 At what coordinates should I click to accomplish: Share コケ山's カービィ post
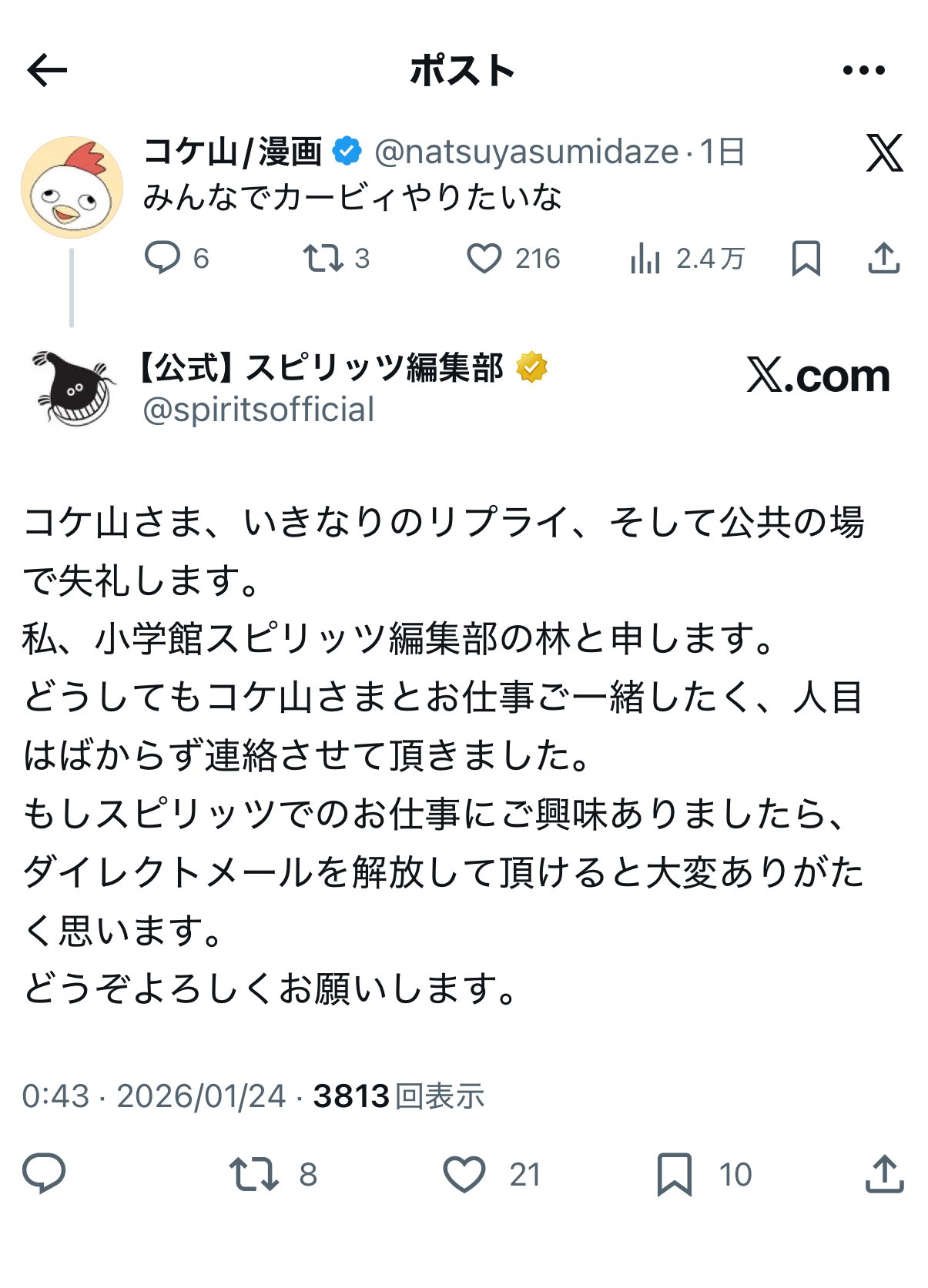(883, 258)
